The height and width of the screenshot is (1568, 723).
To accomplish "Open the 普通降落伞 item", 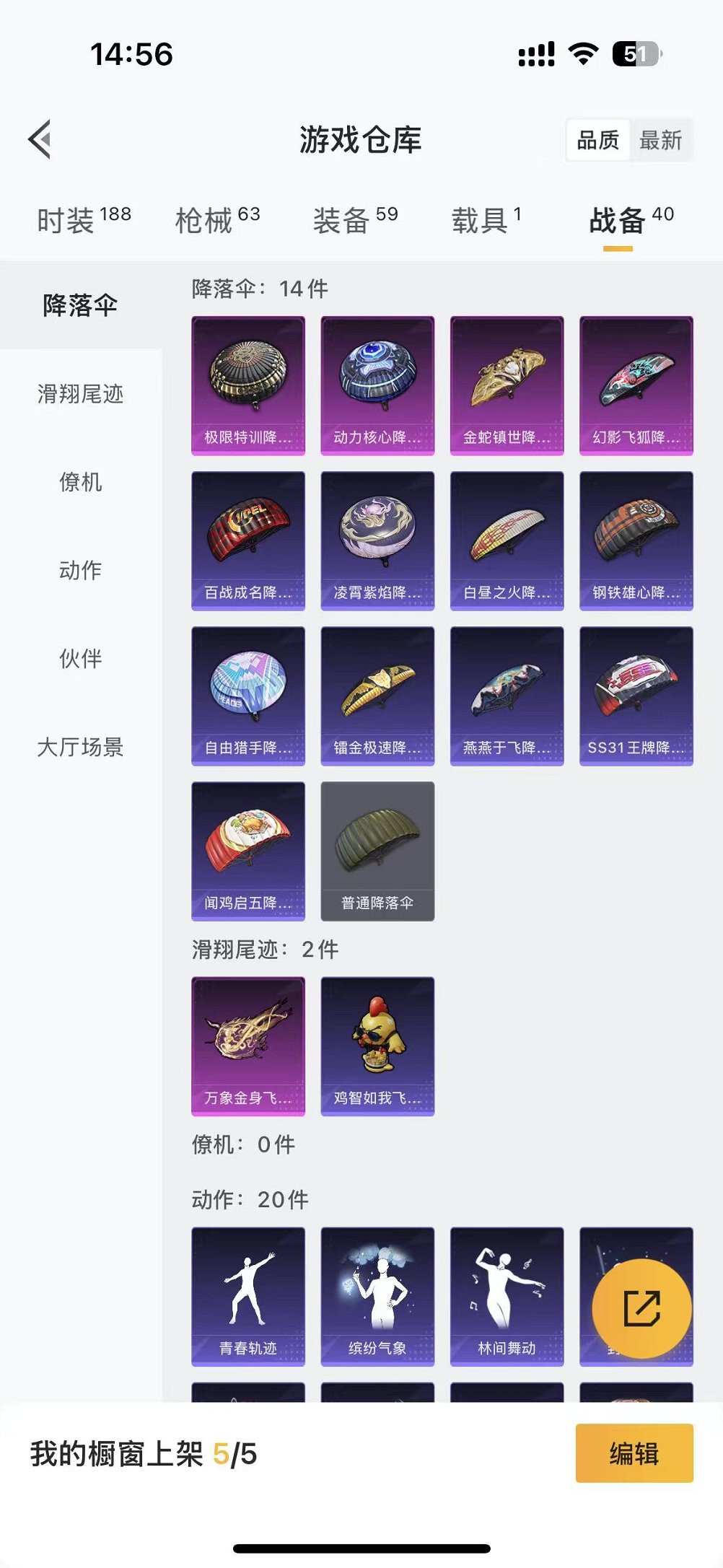I will point(377,851).
